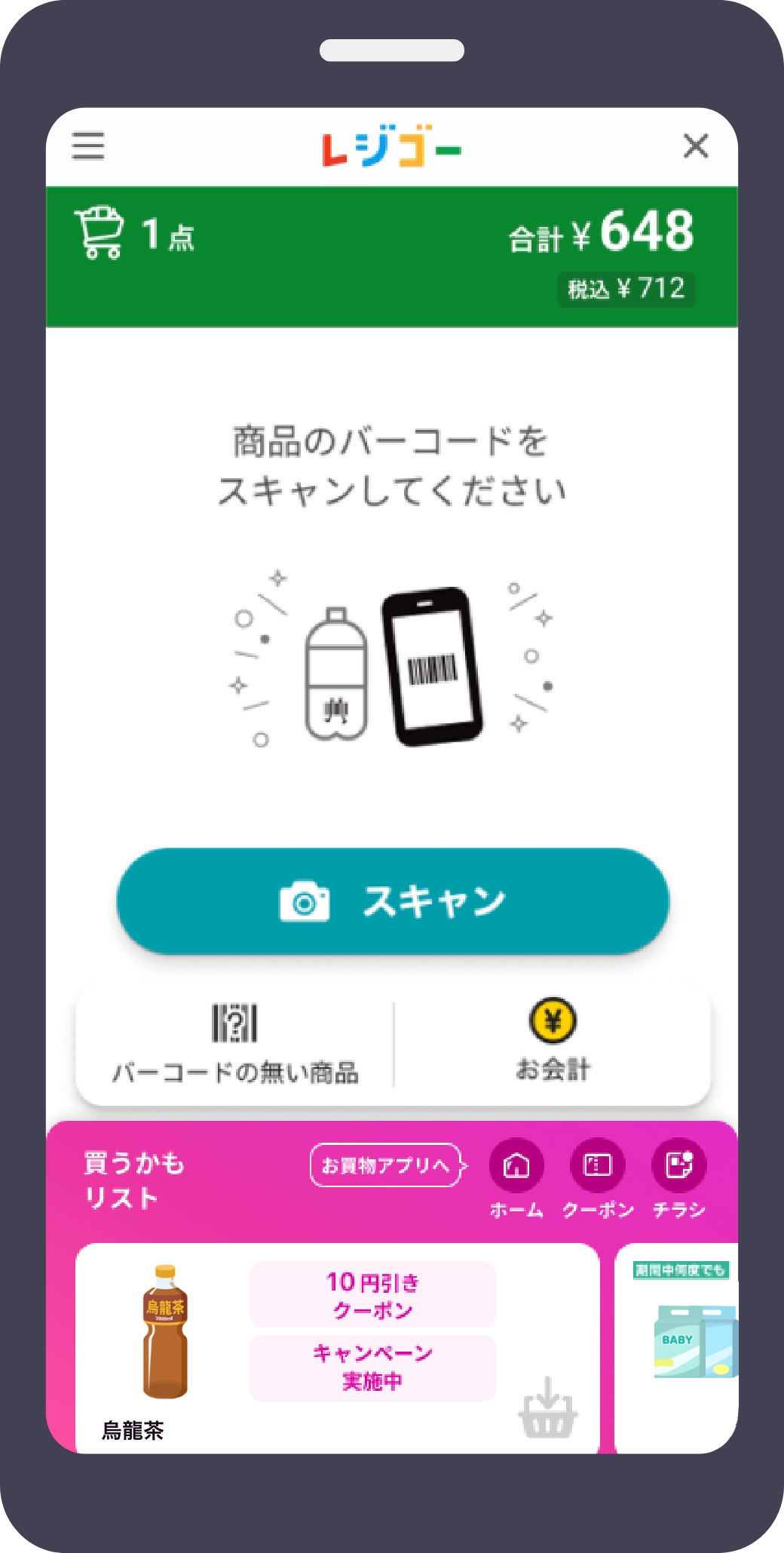Go to お買物アプリへ
Viewport: 784px width, 1553px height.
click(x=387, y=1165)
